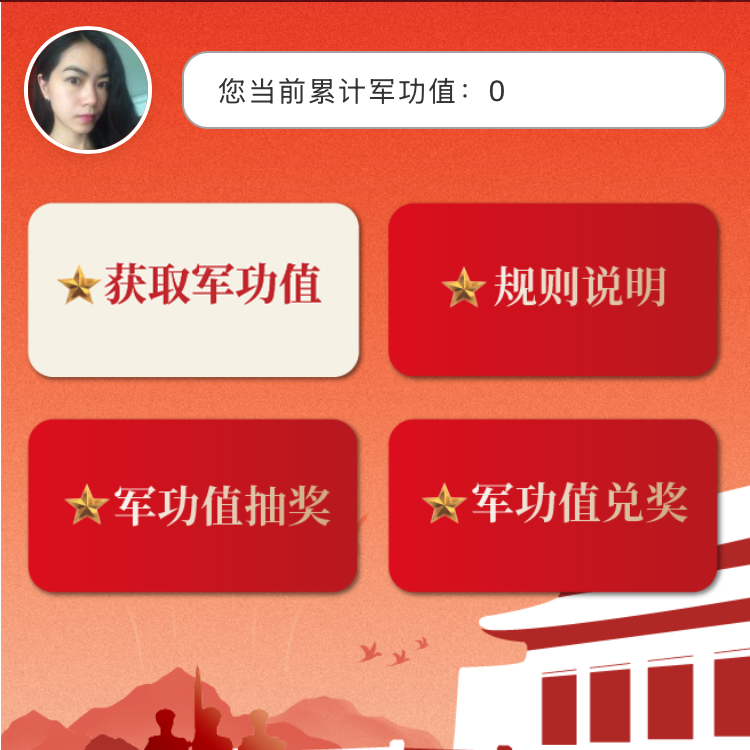Tap the 获取军功值 button

(x=193, y=289)
